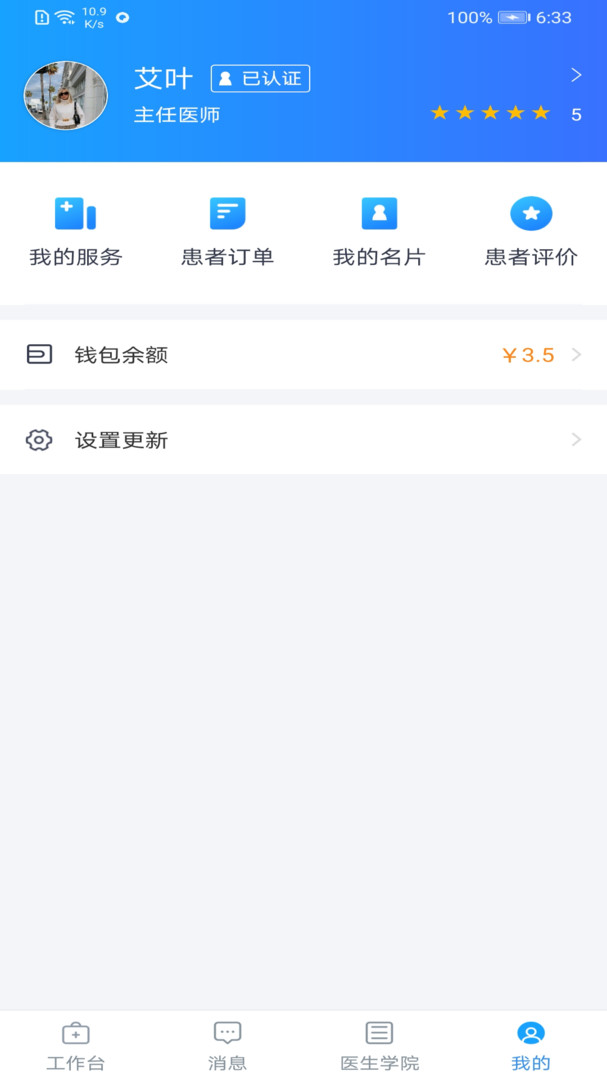Screen dimensions: 607x1080
Task: Select the 我的 tab
Action: [x=531, y=1045]
